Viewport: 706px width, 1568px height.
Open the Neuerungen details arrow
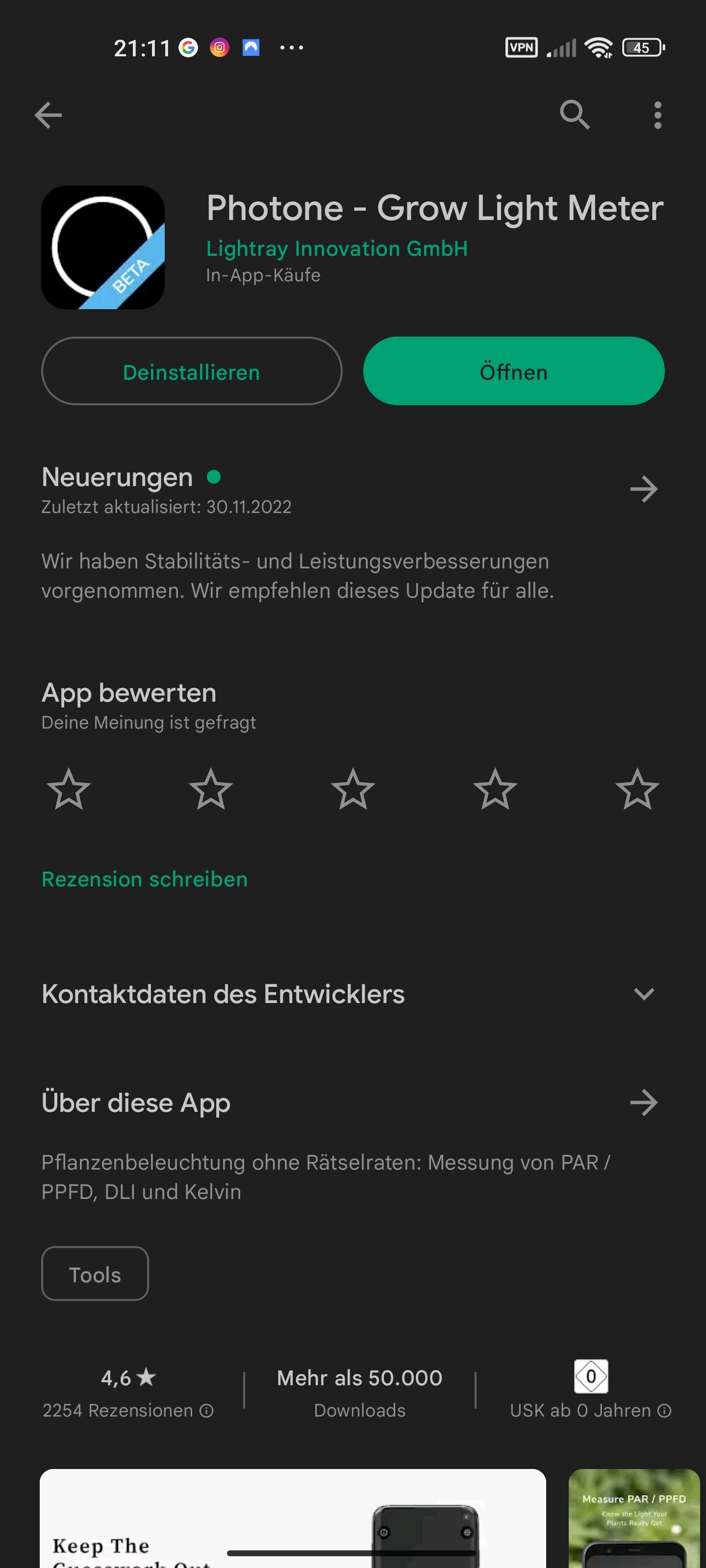[x=644, y=490]
